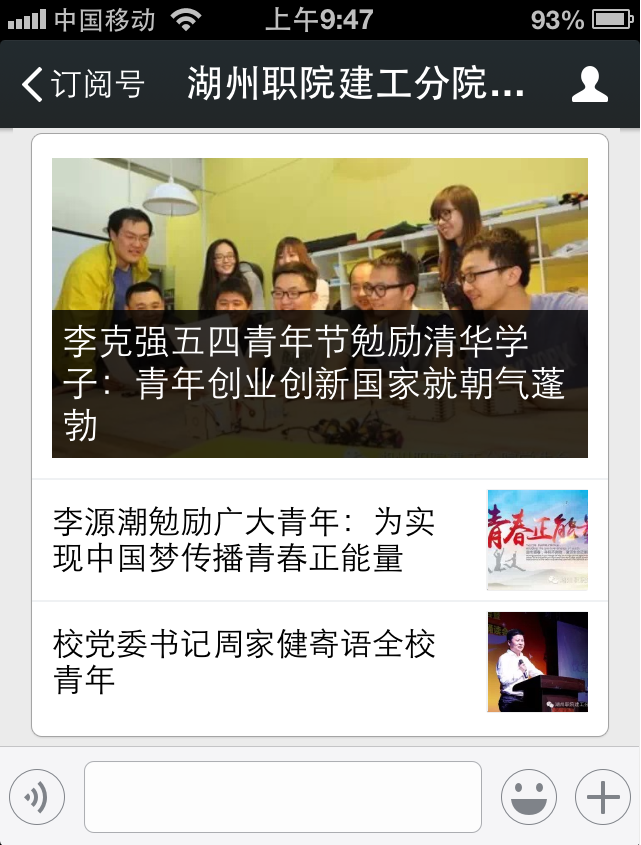641x845 pixels.
Task: Open the emoji picker
Action: (528, 797)
